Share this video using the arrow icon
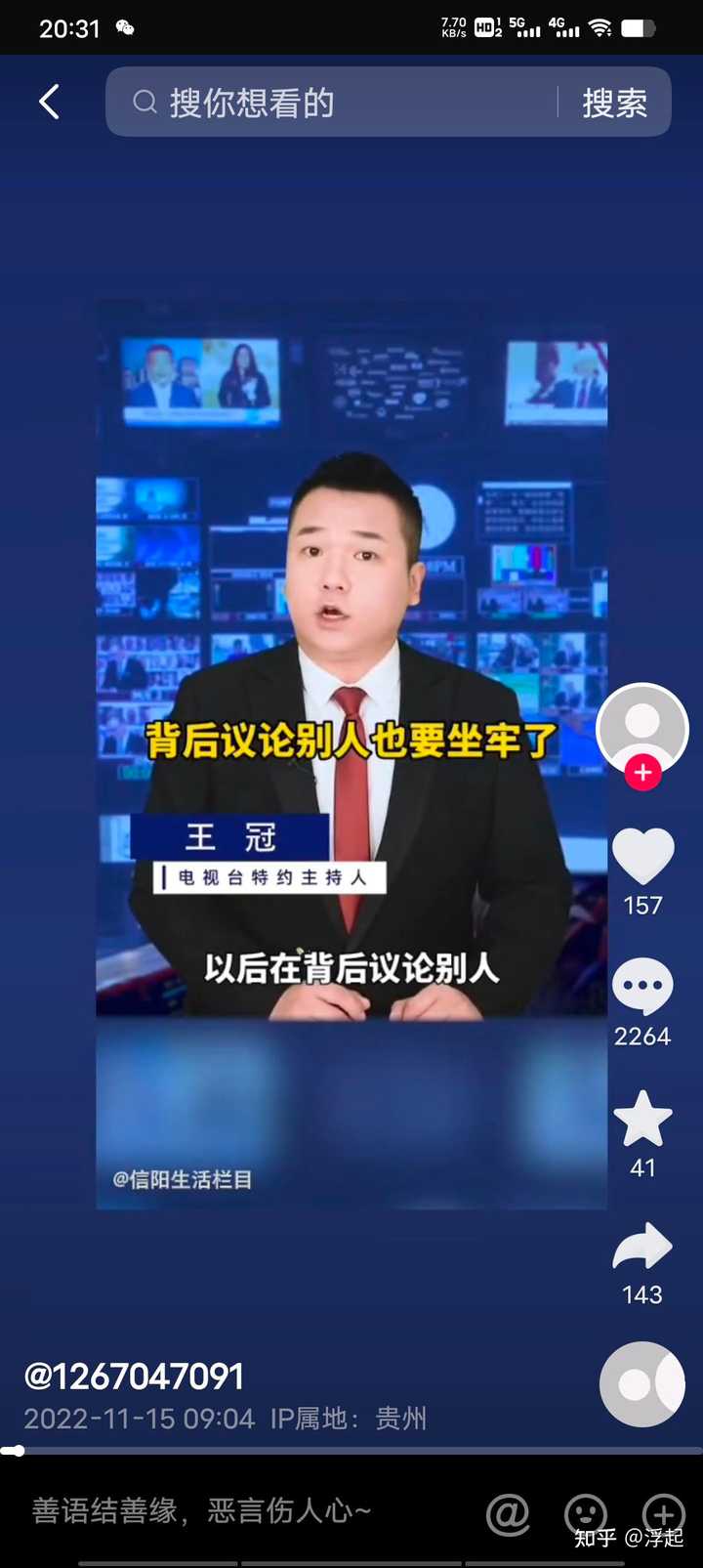This screenshot has width=703, height=1568. point(642,1248)
